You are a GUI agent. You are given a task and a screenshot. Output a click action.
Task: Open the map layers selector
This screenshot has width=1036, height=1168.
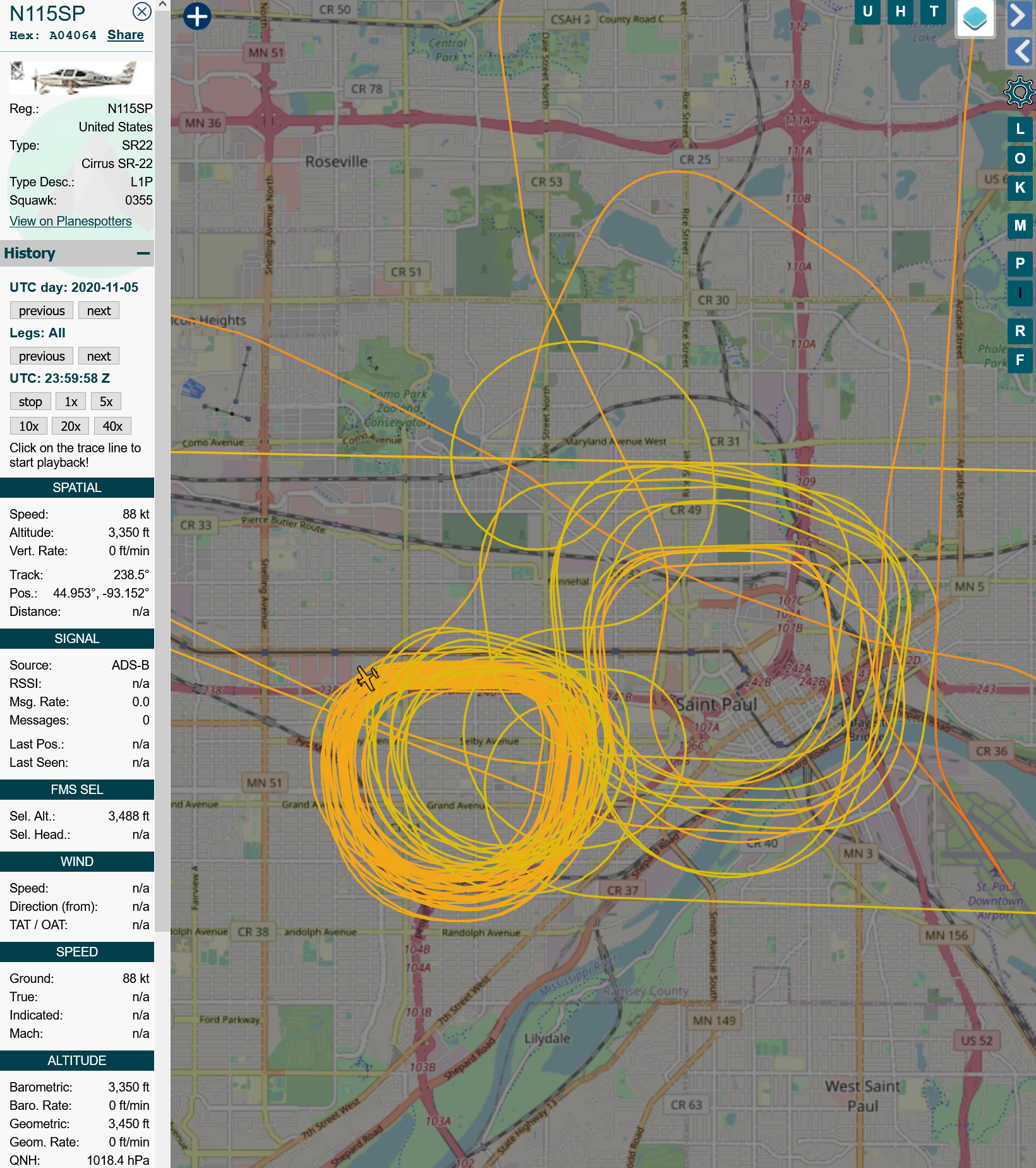pyautogui.click(x=975, y=18)
